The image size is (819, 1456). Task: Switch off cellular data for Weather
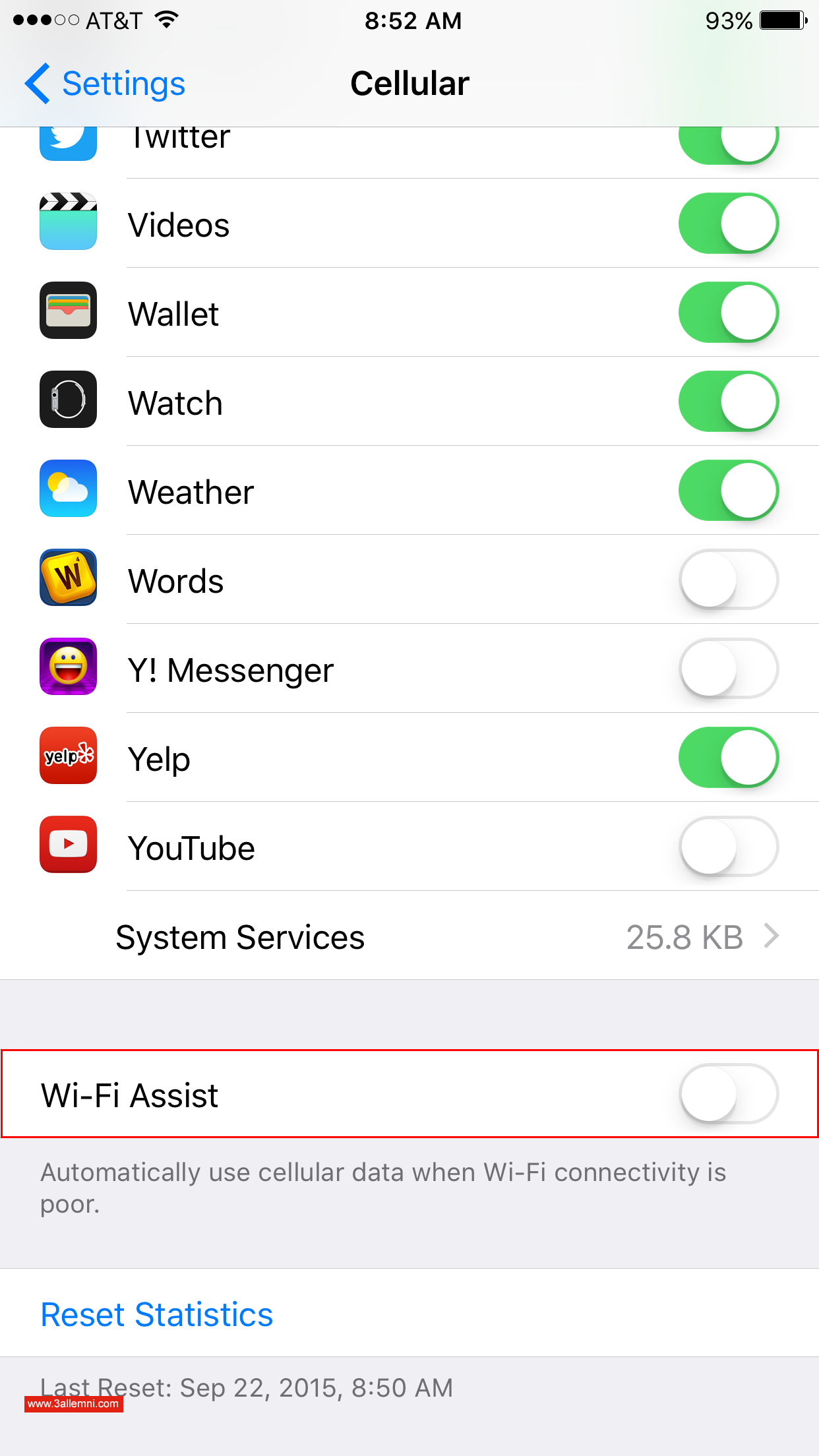pos(728,491)
